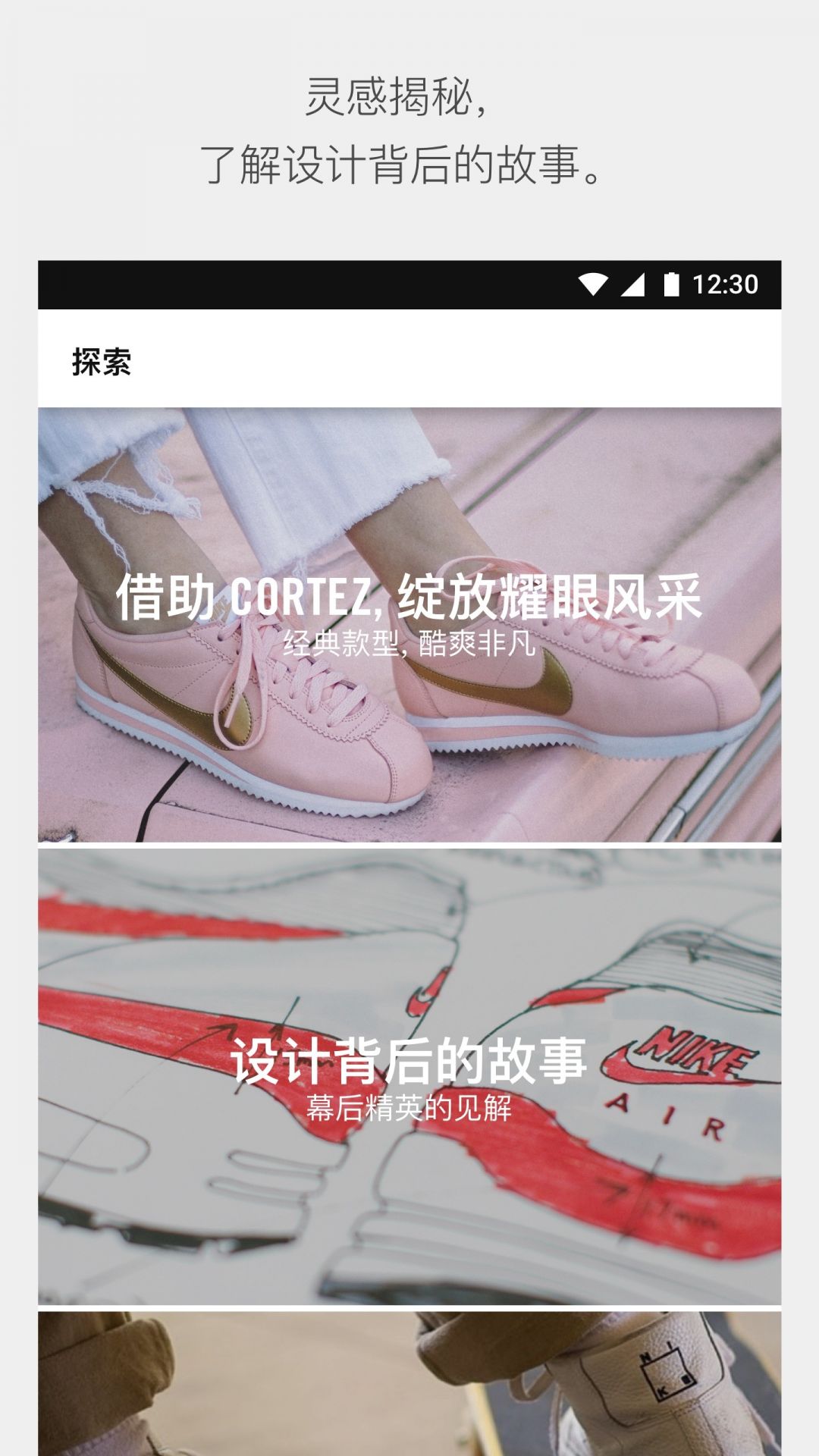Tap the clock showing 12:30
Image resolution: width=819 pixels, height=1456 pixels.
(x=724, y=284)
